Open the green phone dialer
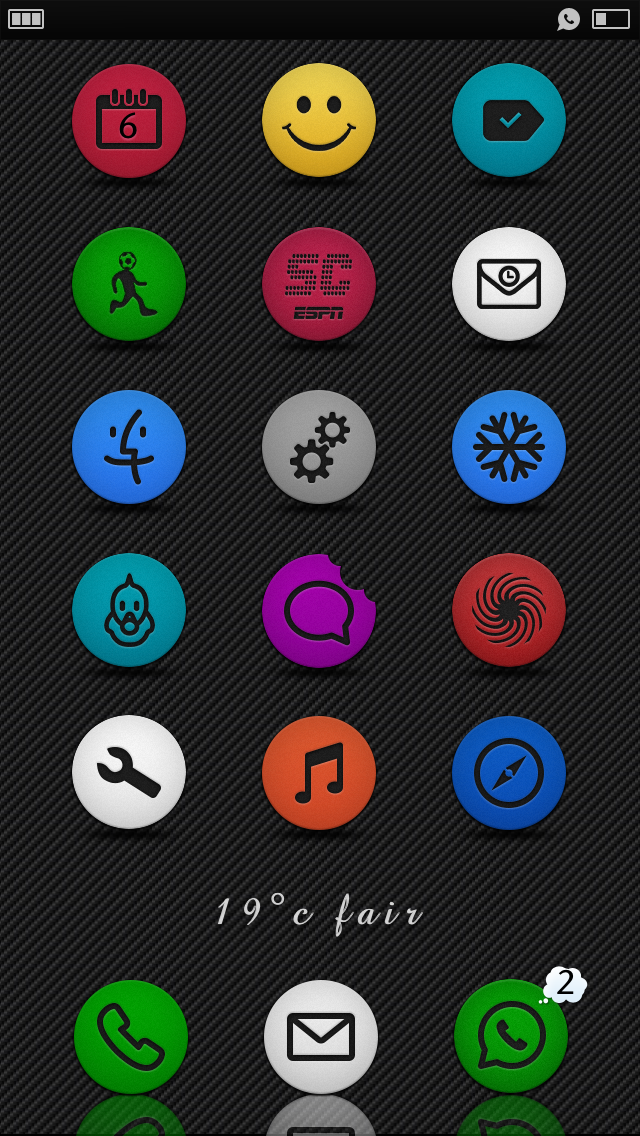 tap(131, 1037)
